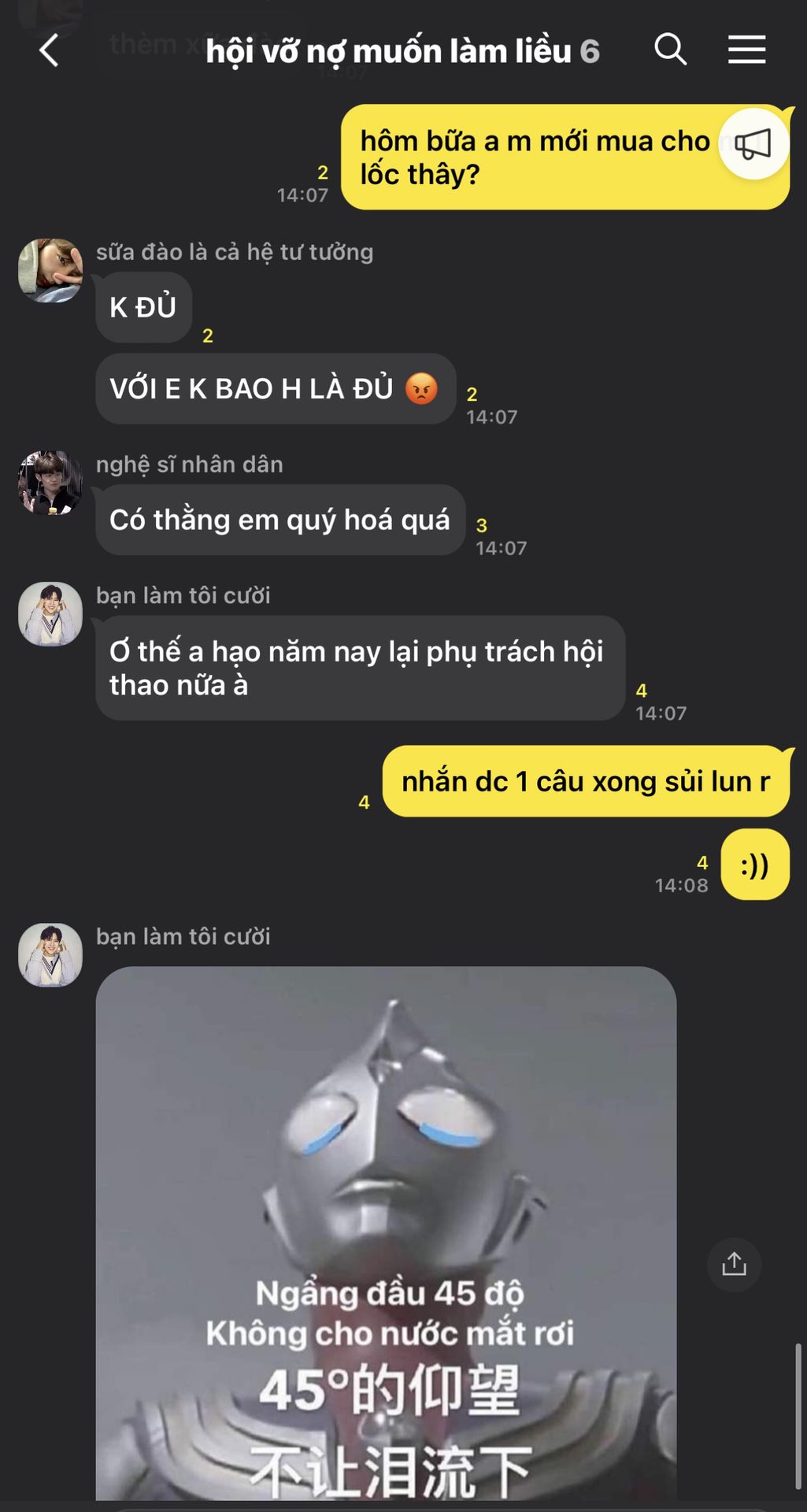Share the Ultraman meme image
The height and width of the screenshot is (1512, 807).
tap(734, 1264)
